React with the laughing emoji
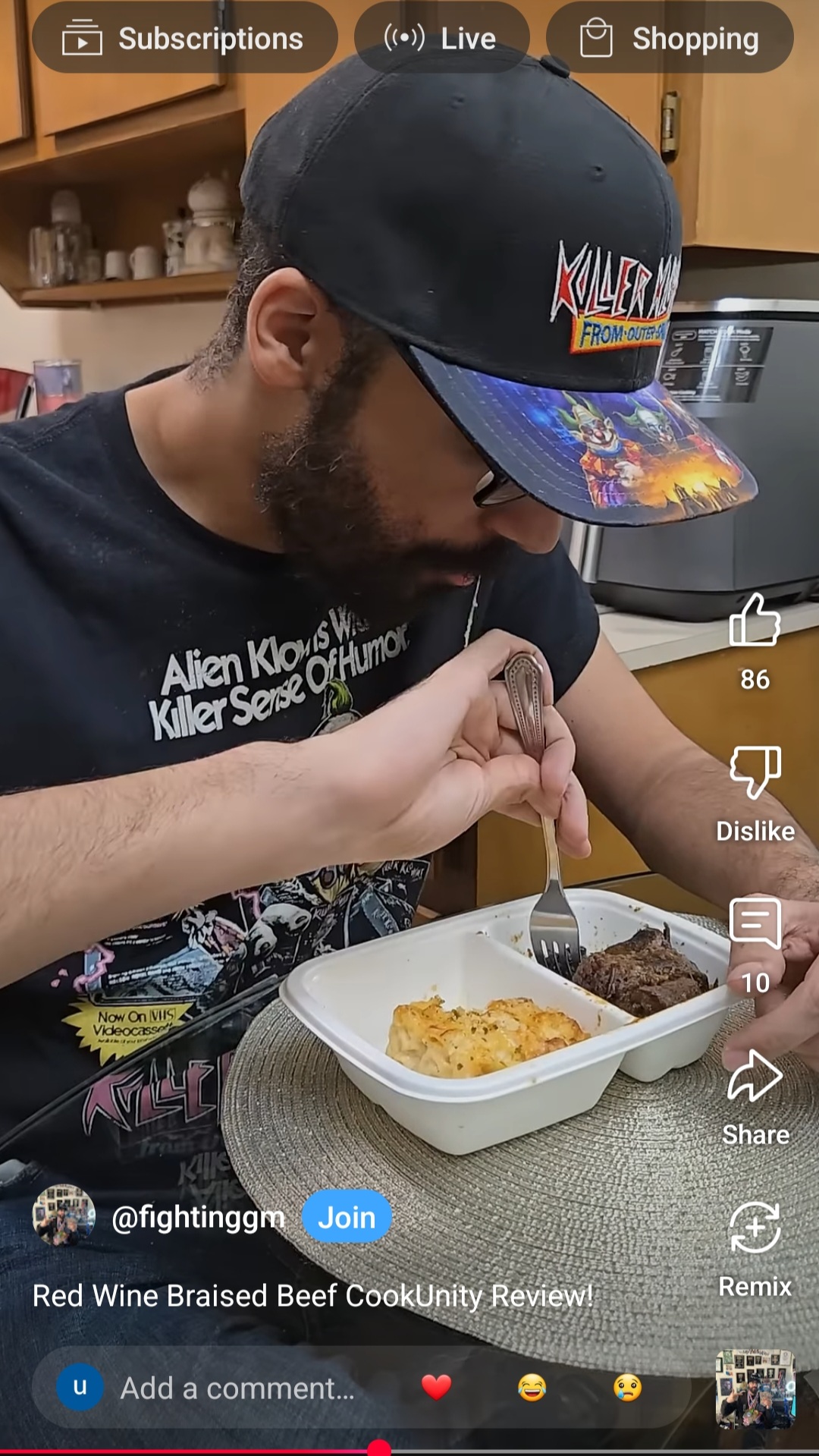Screen dimensions: 819x1456 [x=532, y=1388]
